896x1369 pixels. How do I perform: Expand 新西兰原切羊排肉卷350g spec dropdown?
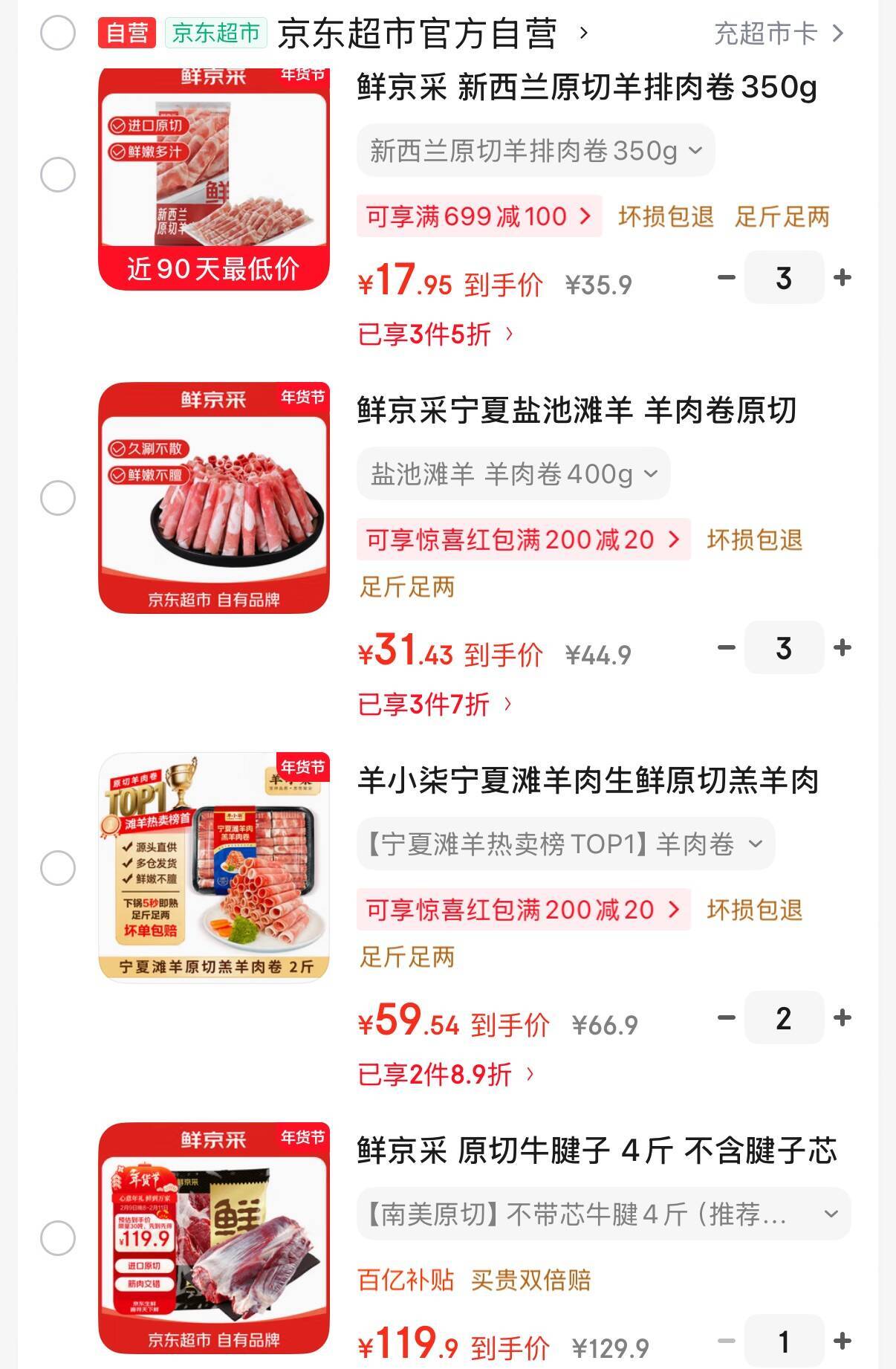click(536, 151)
